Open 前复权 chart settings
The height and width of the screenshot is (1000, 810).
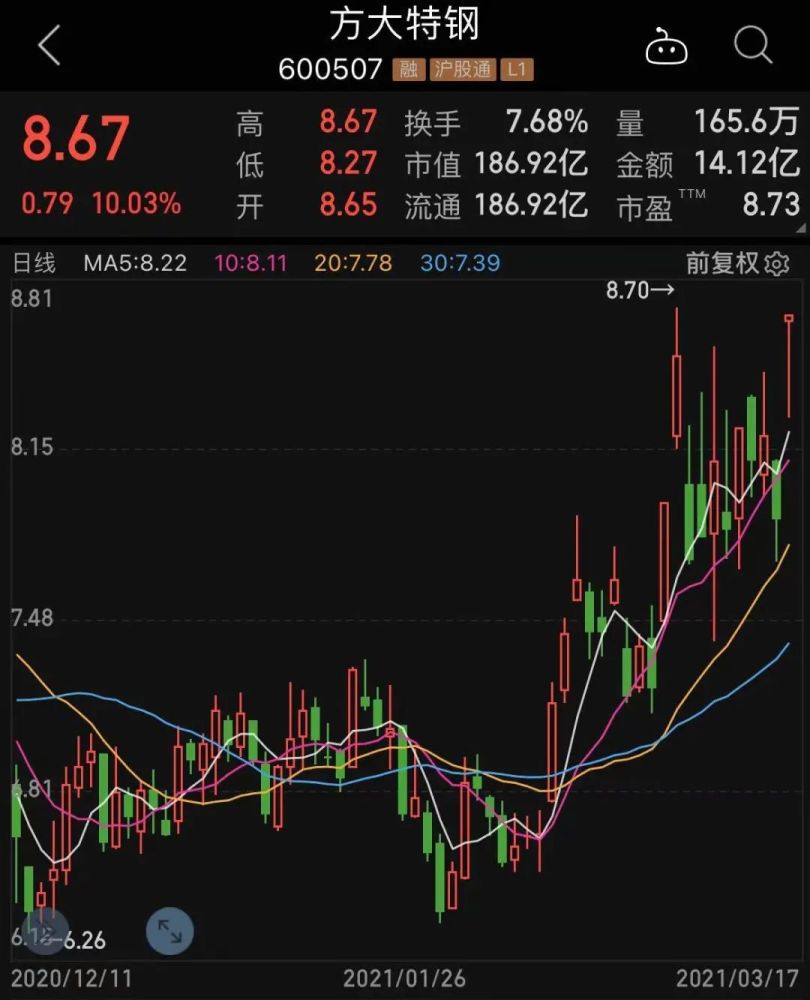[x=777, y=264]
